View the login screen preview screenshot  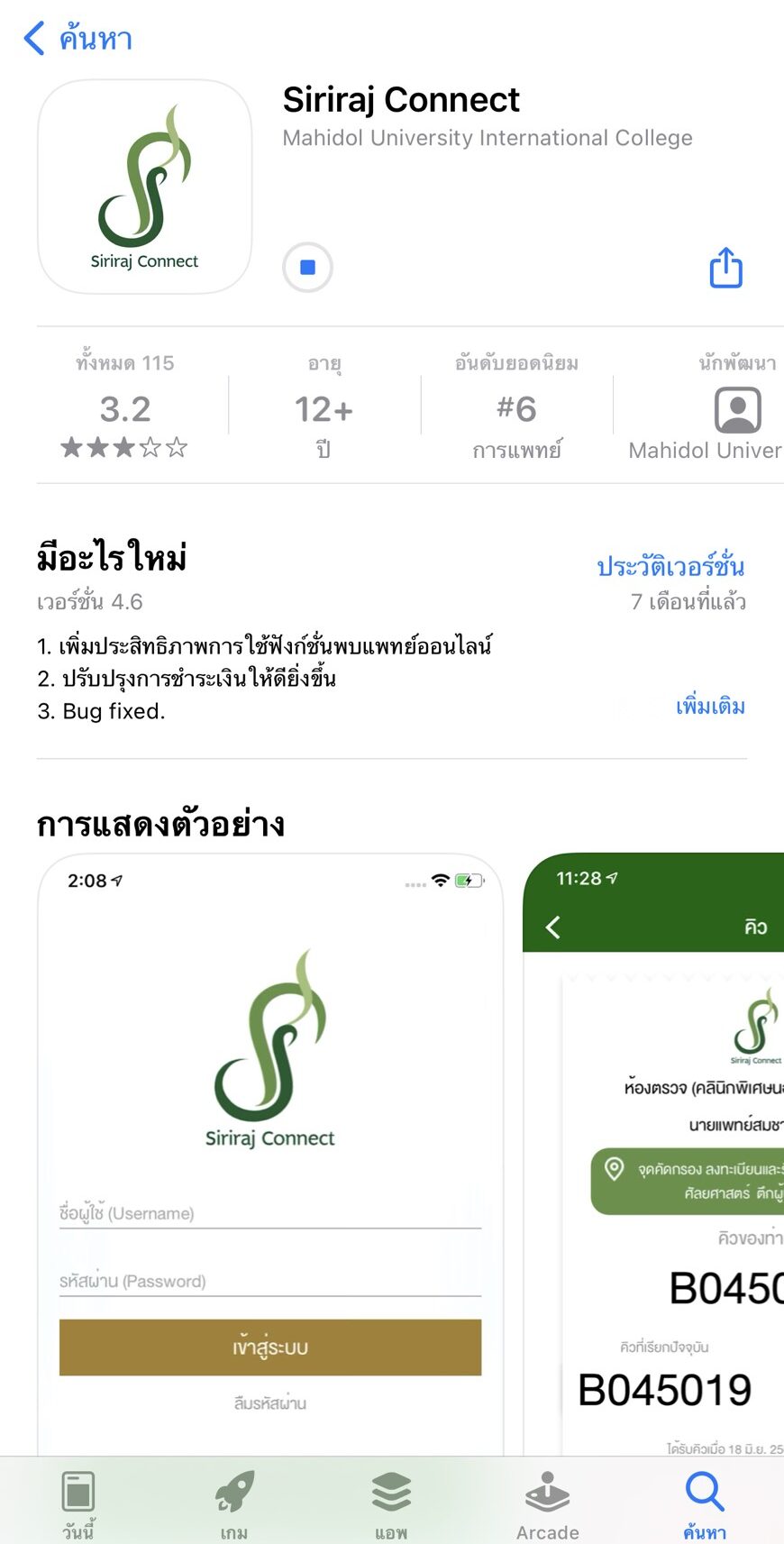tap(270, 1154)
